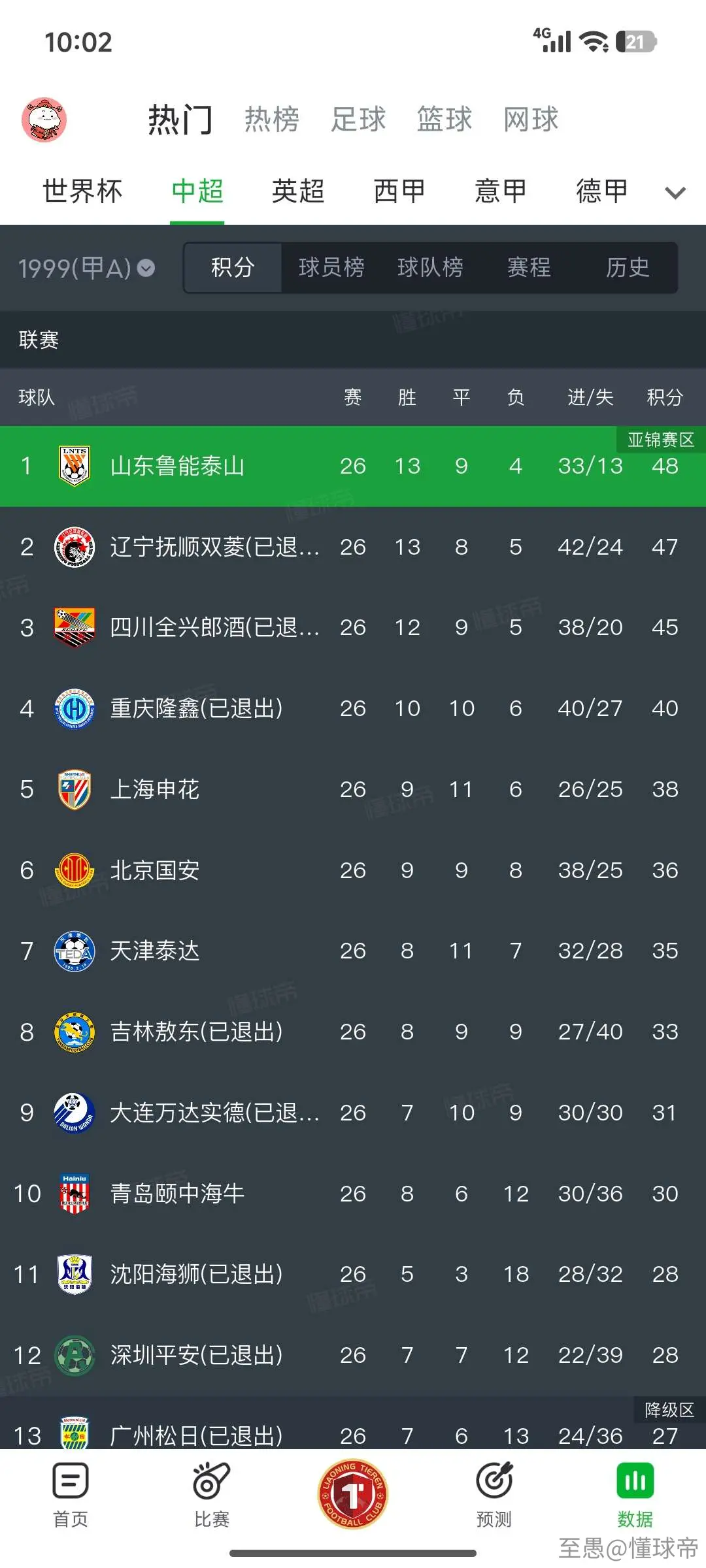Open the profile avatar
706x1568 pixels.
(44, 120)
